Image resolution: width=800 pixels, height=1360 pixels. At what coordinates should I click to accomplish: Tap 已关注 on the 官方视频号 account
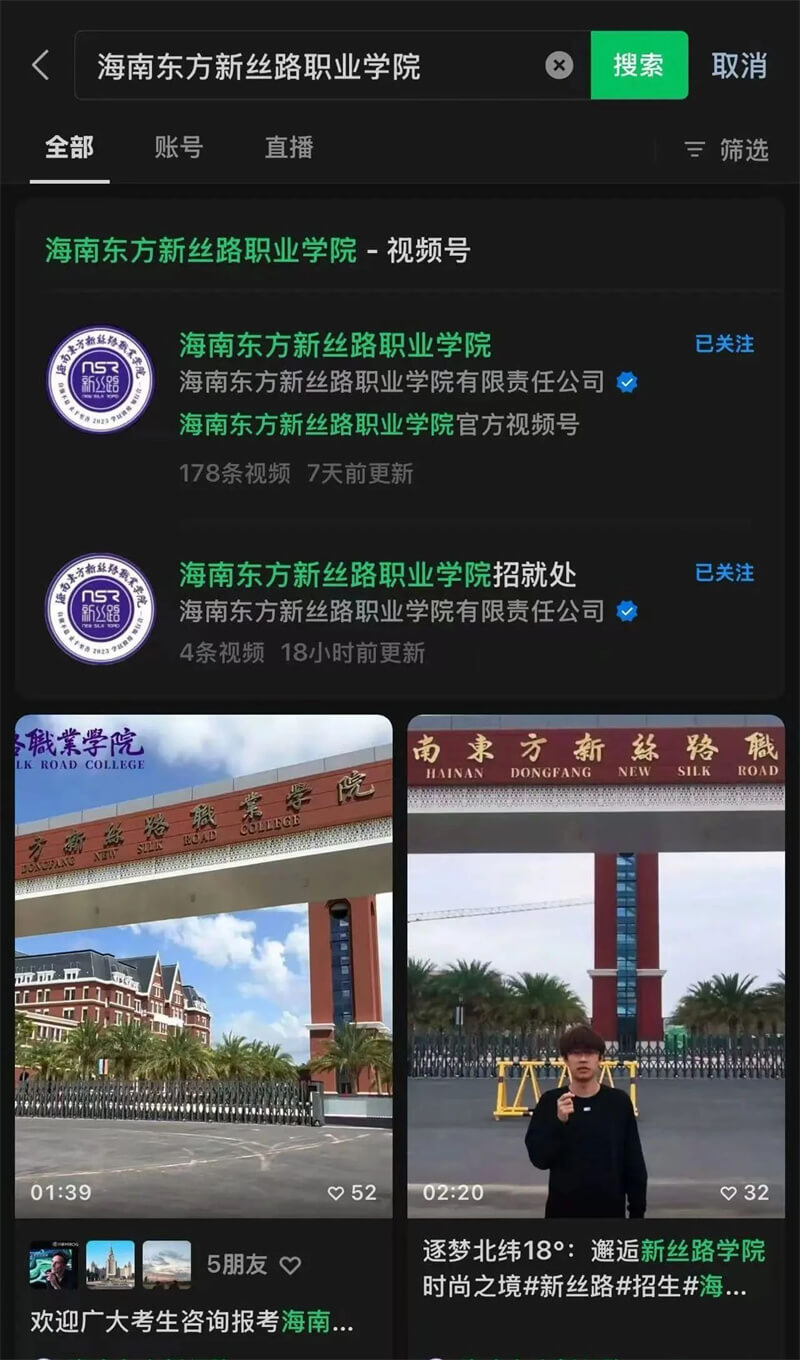tap(724, 344)
